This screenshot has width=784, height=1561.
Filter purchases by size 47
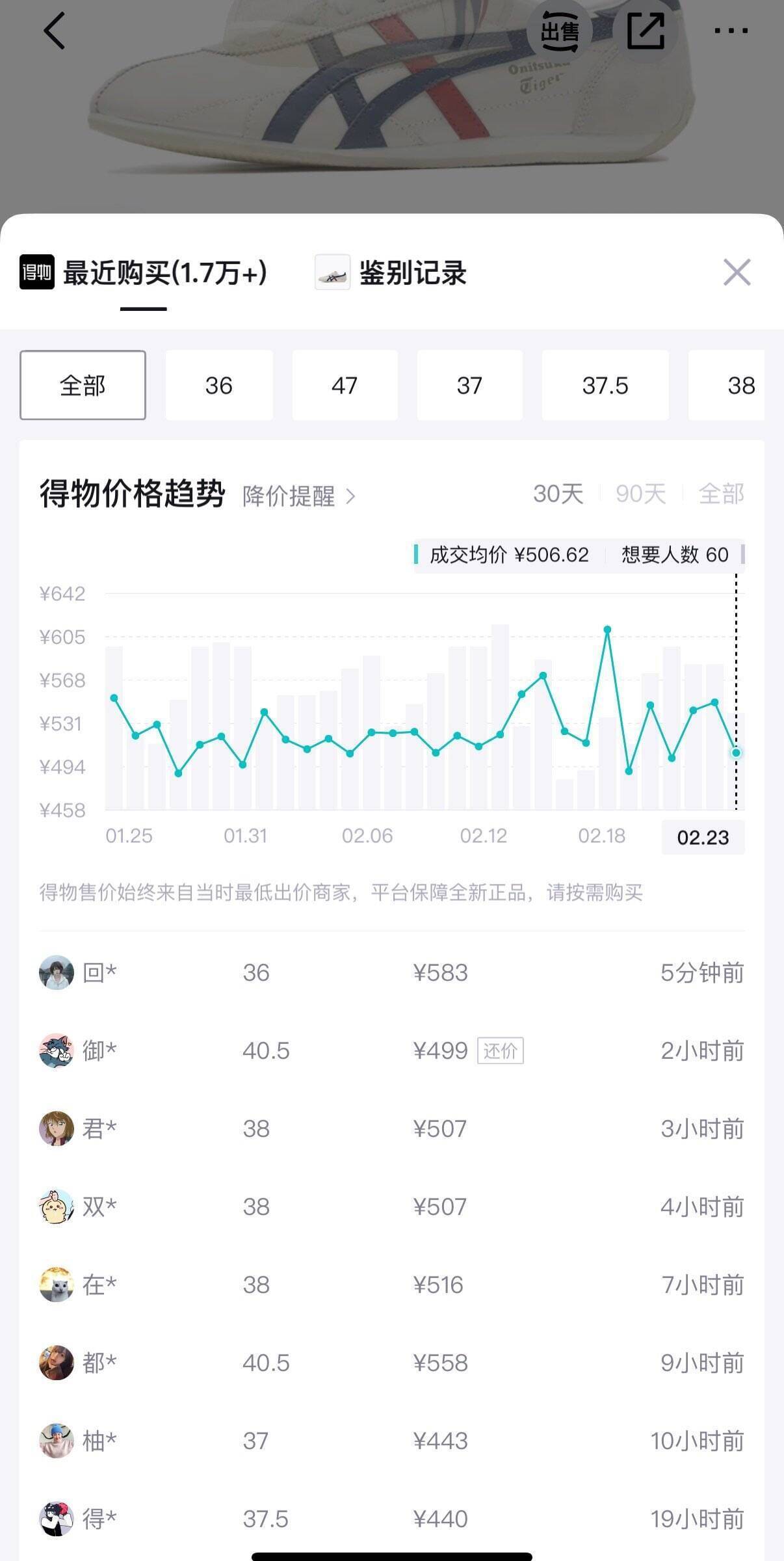(x=345, y=385)
